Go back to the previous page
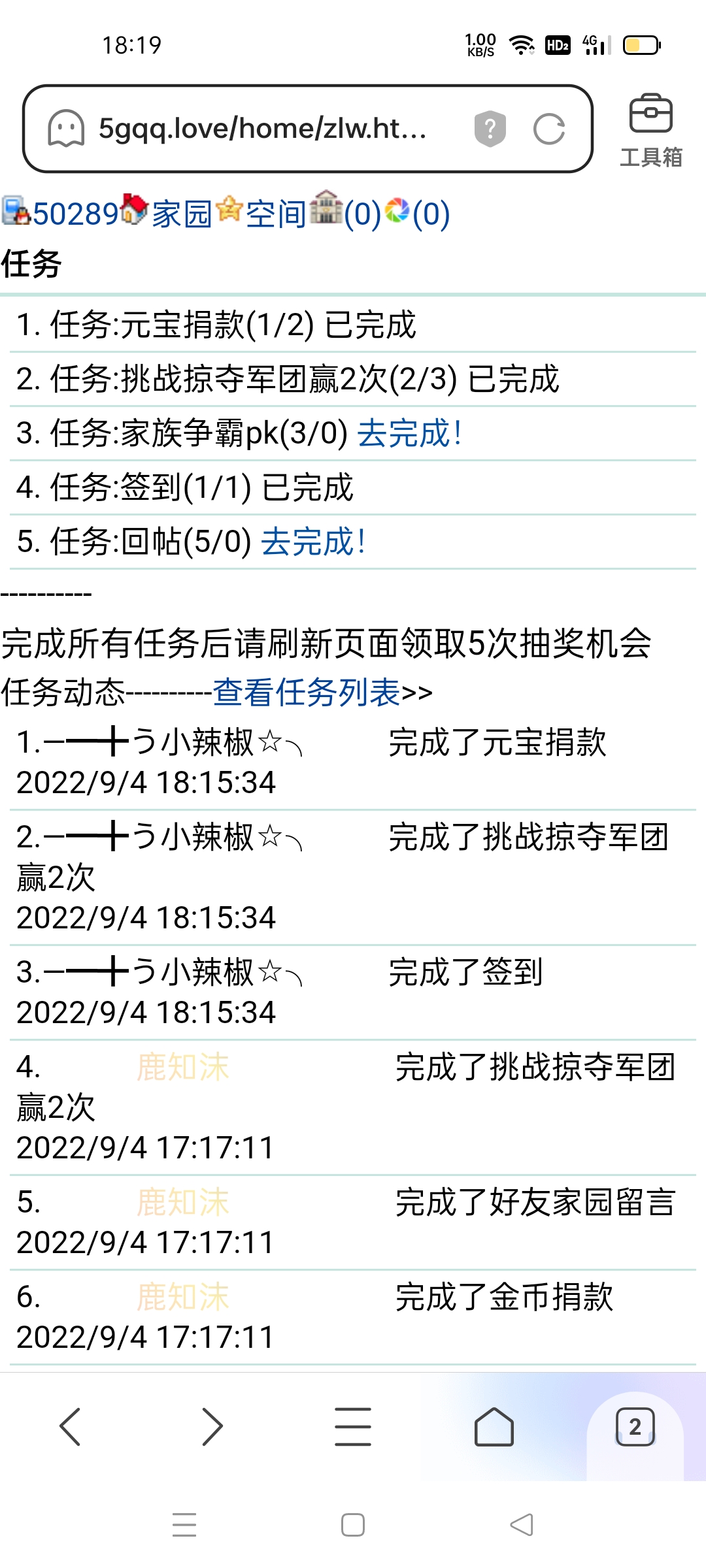This screenshot has width=706, height=1568. click(71, 1426)
